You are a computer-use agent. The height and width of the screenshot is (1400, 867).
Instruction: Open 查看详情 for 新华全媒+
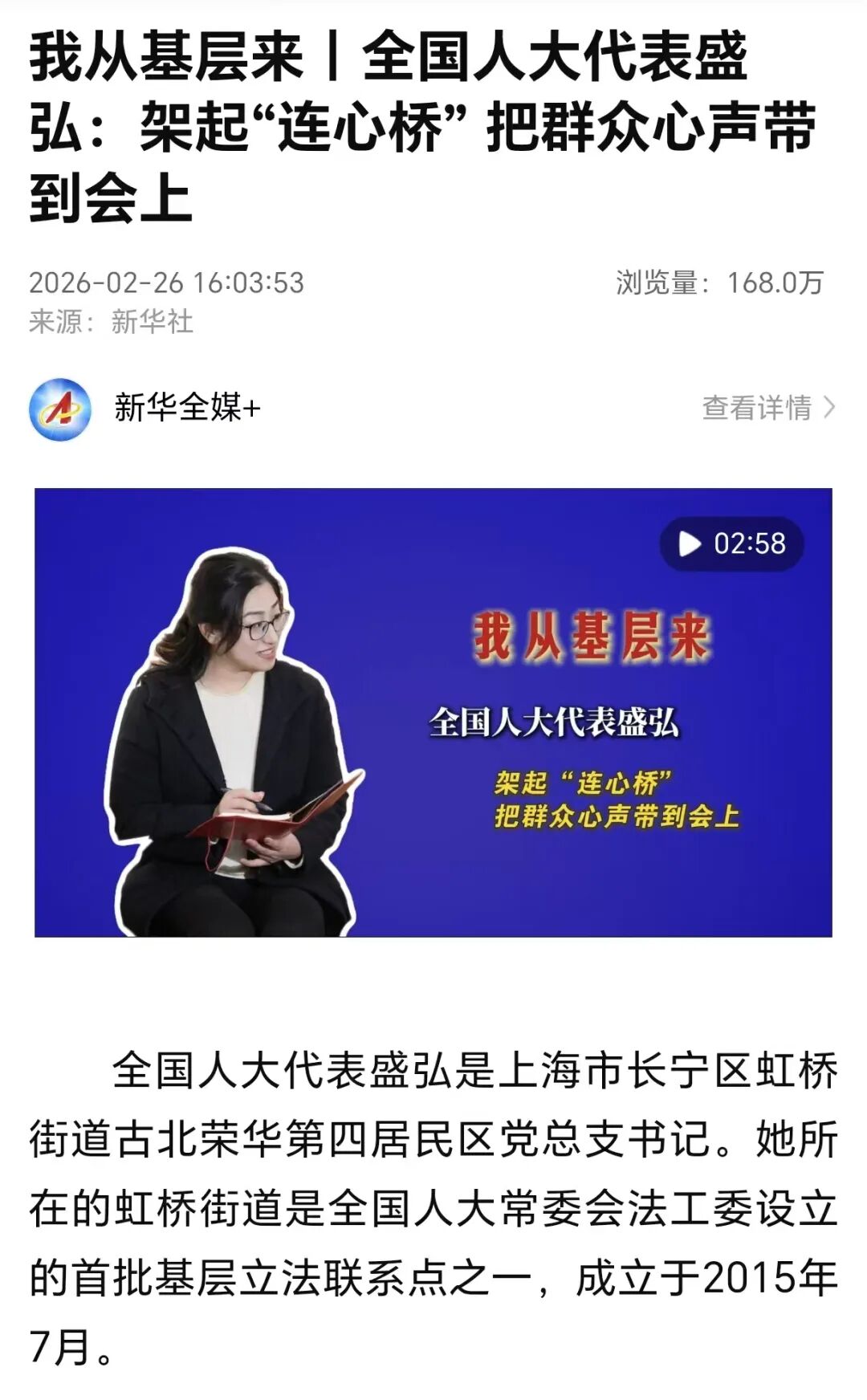[767, 408]
